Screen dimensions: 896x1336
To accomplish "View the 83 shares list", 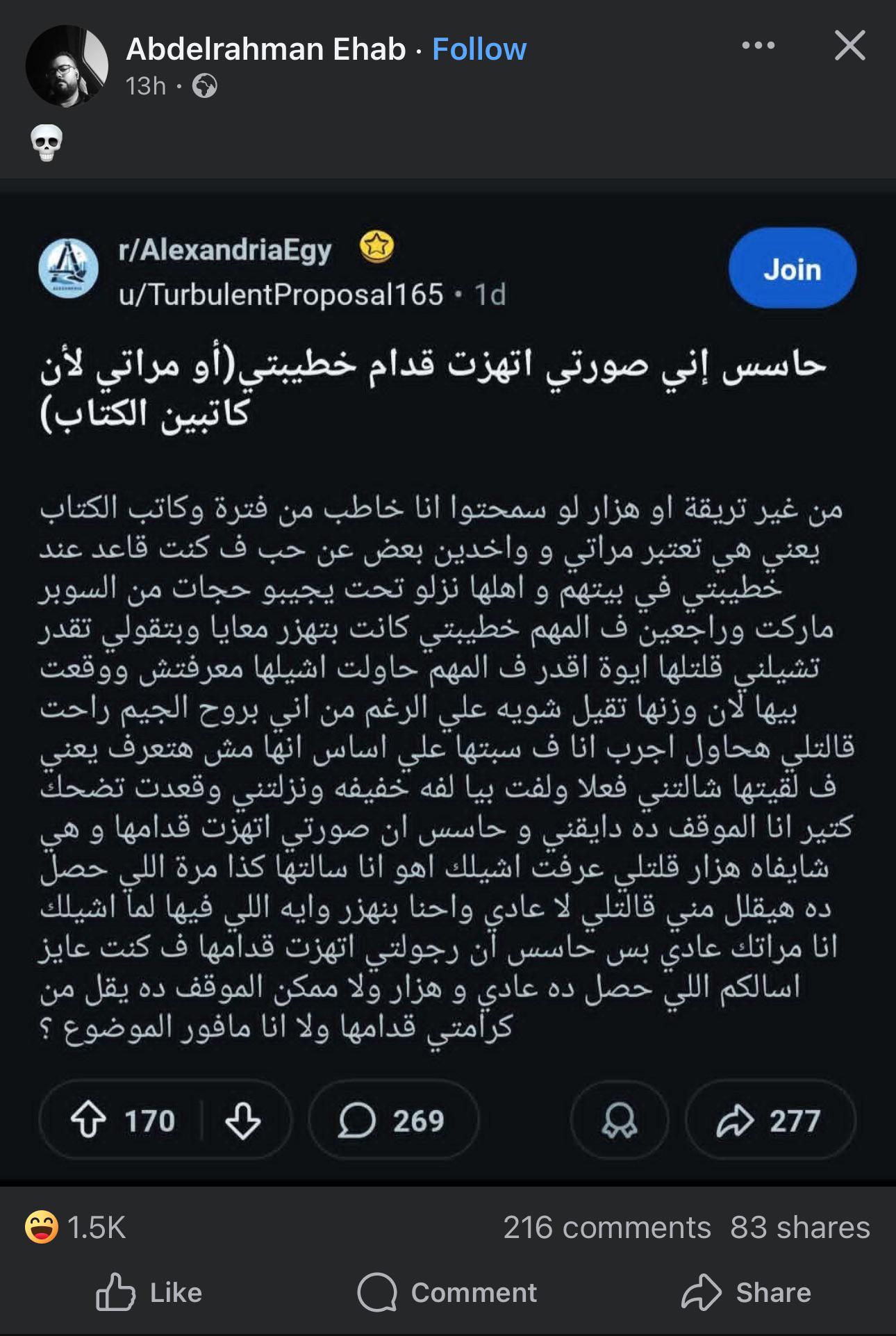I will [x=799, y=1228].
